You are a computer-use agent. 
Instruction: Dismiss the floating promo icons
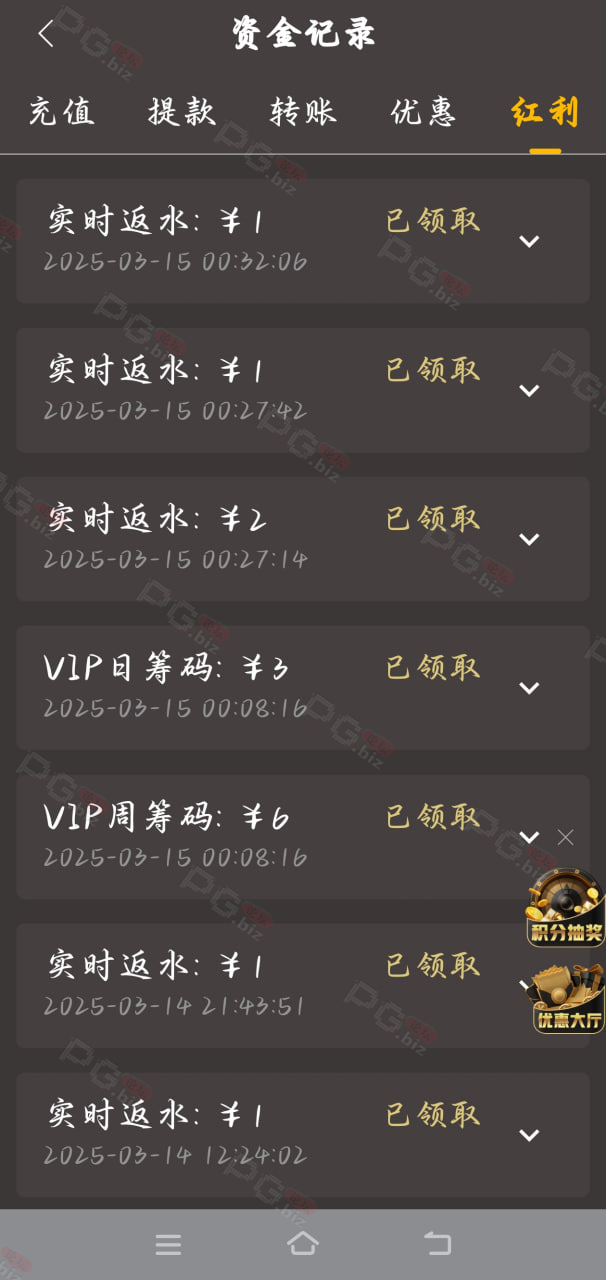pyautogui.click(x=566, y=837)
